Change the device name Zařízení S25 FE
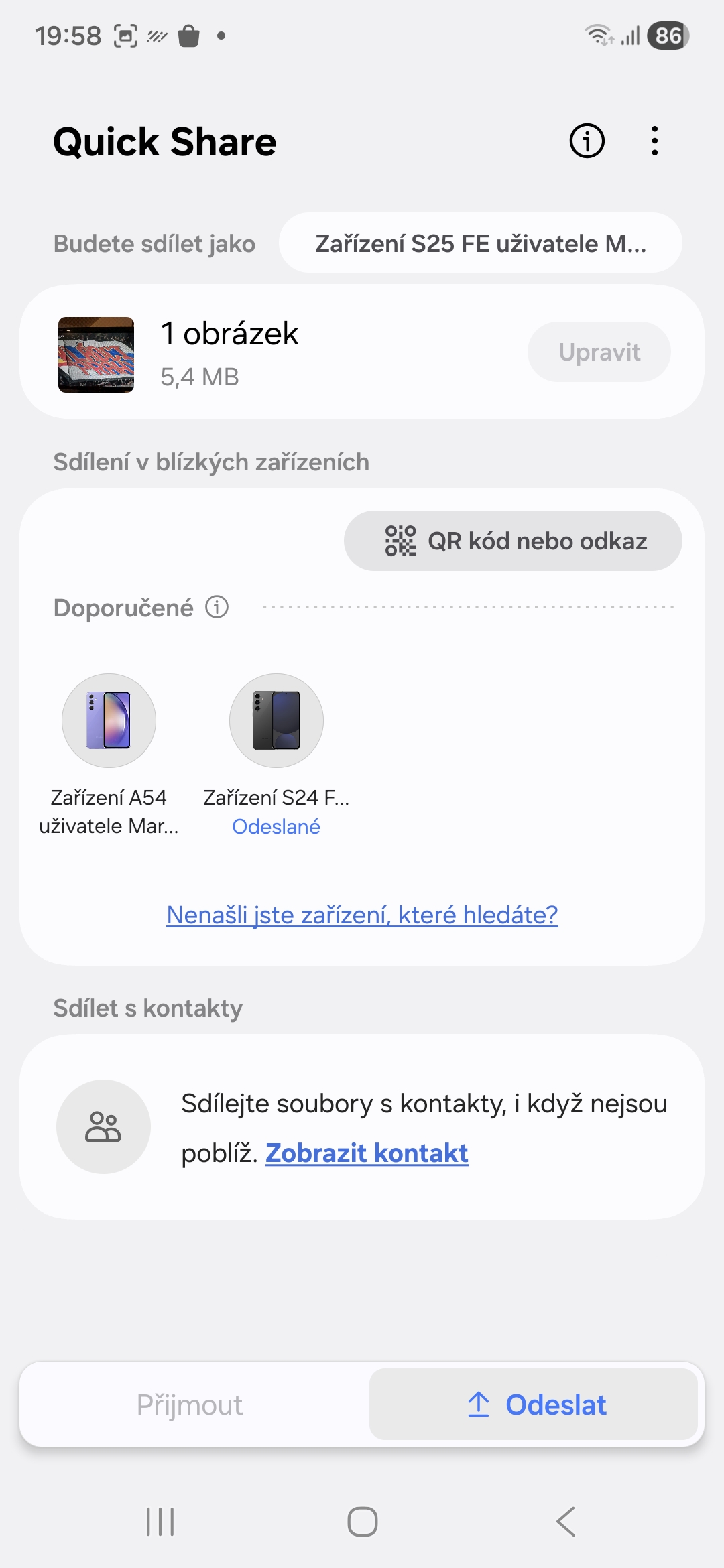This screenshot has width=724, height=1568. pyautogui.click(x=480, y=243)
